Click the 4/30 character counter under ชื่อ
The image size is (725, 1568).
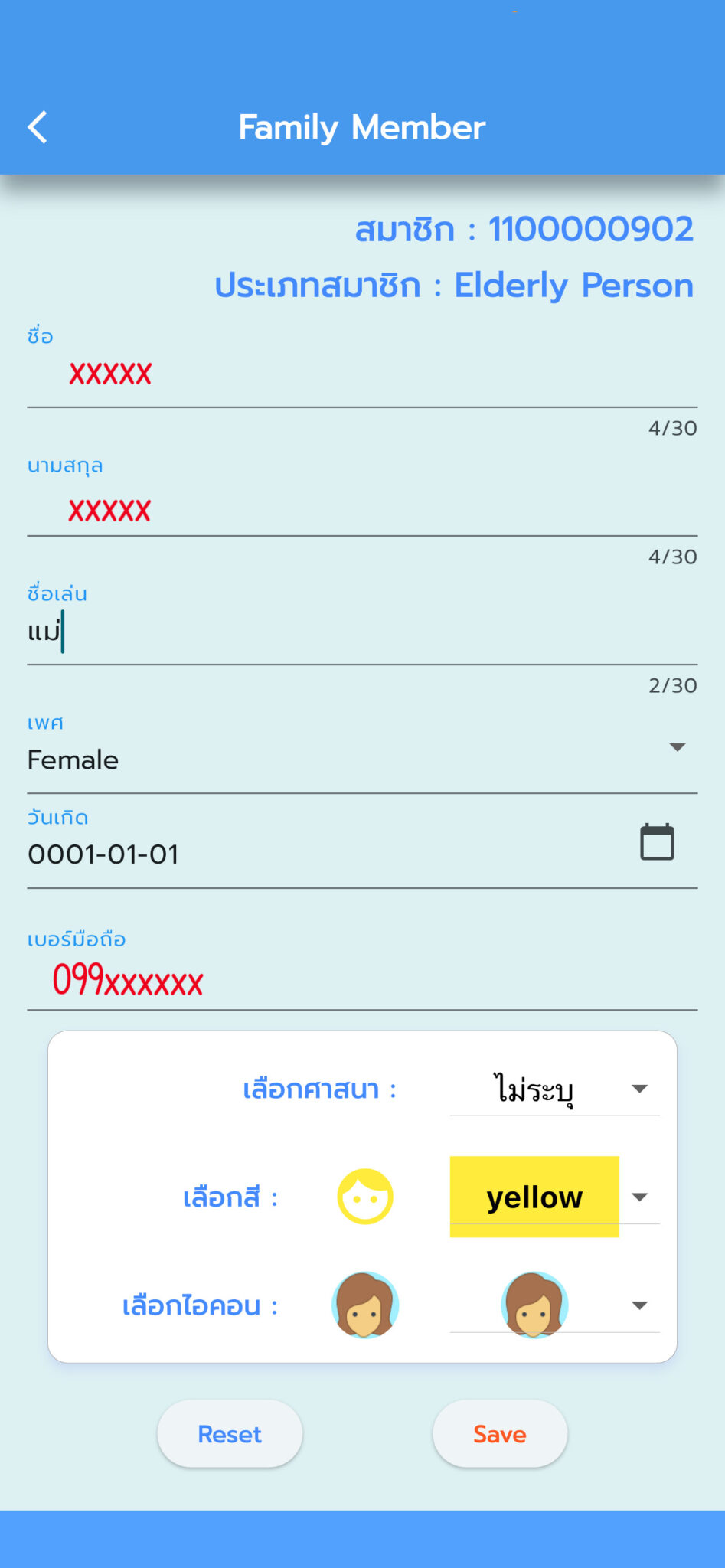[x=671, y=427]
